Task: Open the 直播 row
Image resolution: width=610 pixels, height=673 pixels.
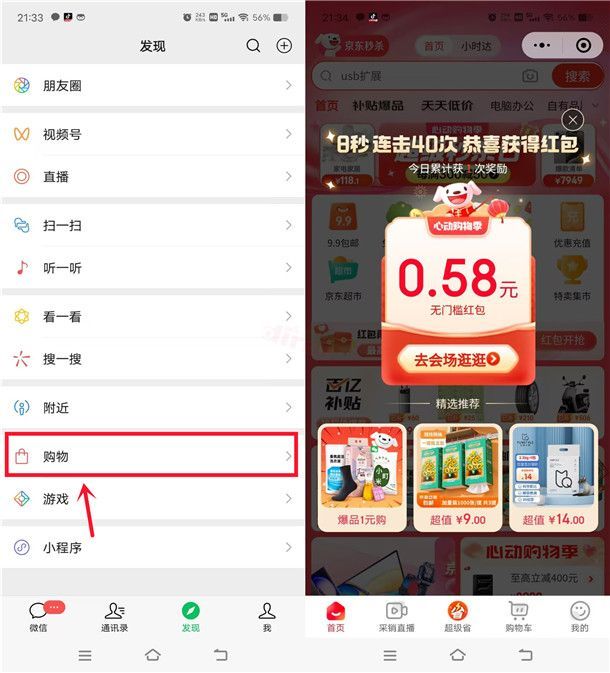Action: pos(150,176)
